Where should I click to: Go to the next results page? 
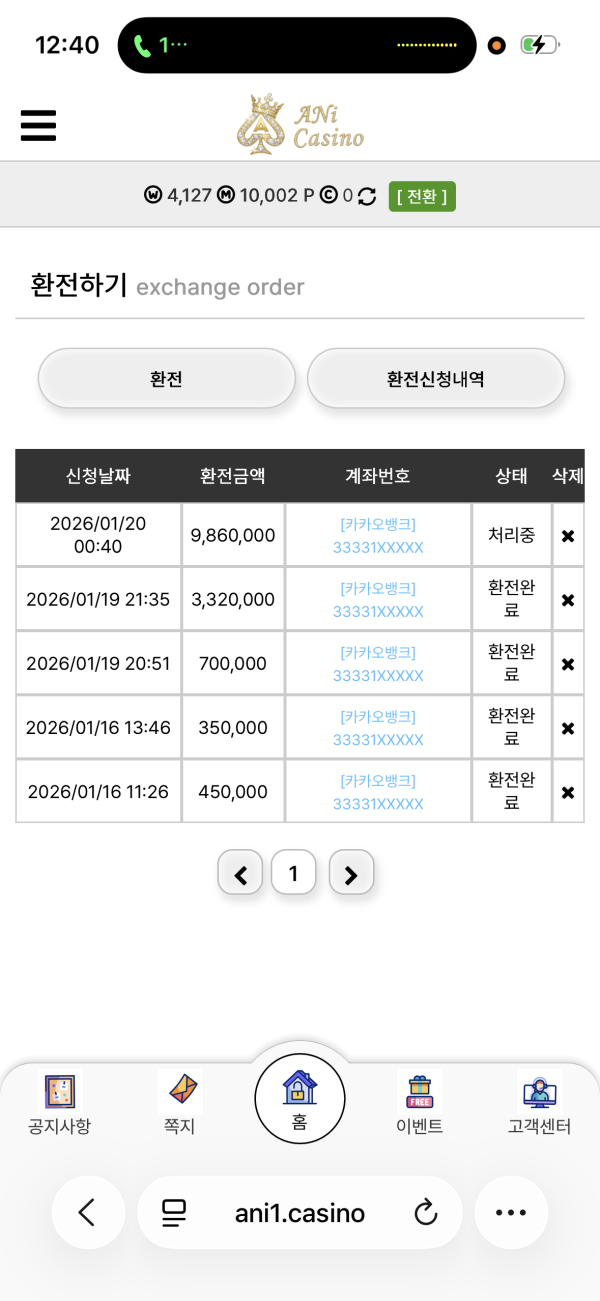pyautogui.click(x=351, y=874)
